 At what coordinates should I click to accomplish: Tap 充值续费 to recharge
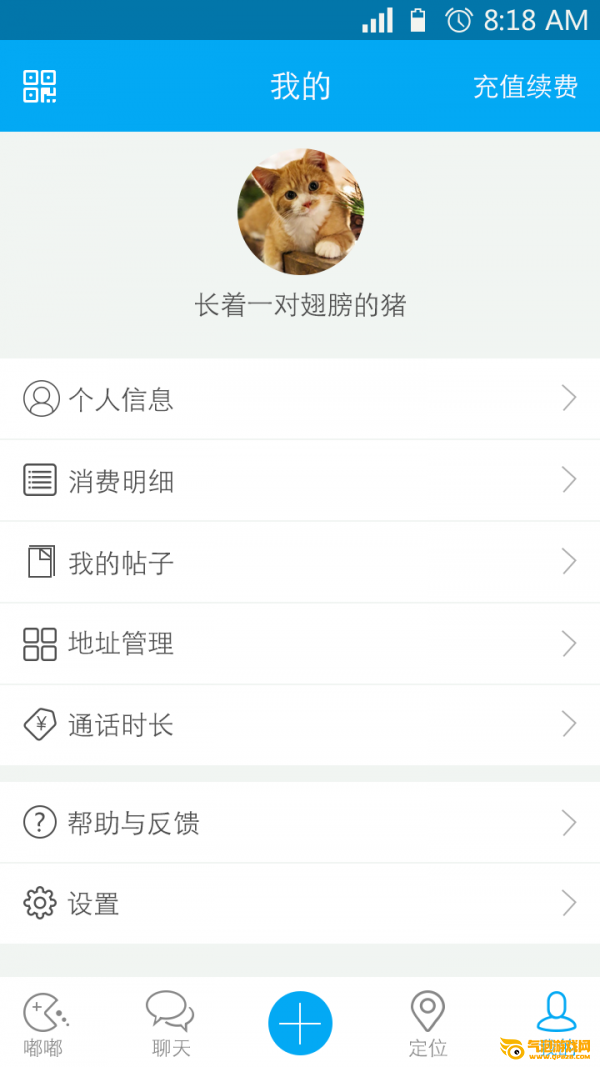pos(525,87)
